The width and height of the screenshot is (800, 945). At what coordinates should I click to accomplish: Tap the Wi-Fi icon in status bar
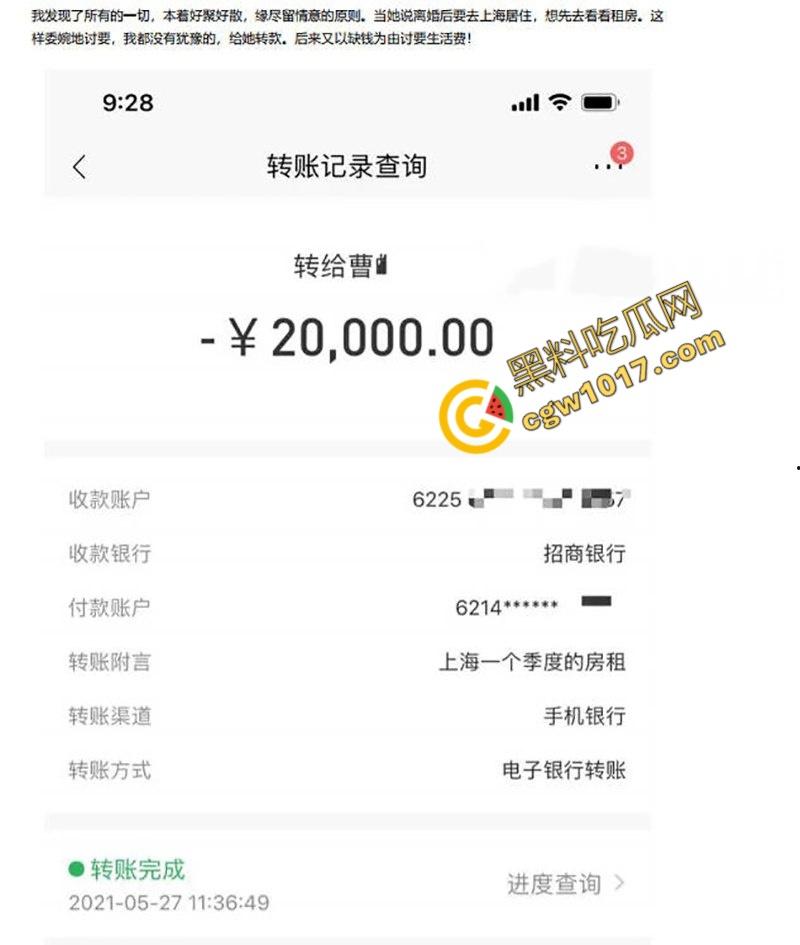tap(559, 101)
